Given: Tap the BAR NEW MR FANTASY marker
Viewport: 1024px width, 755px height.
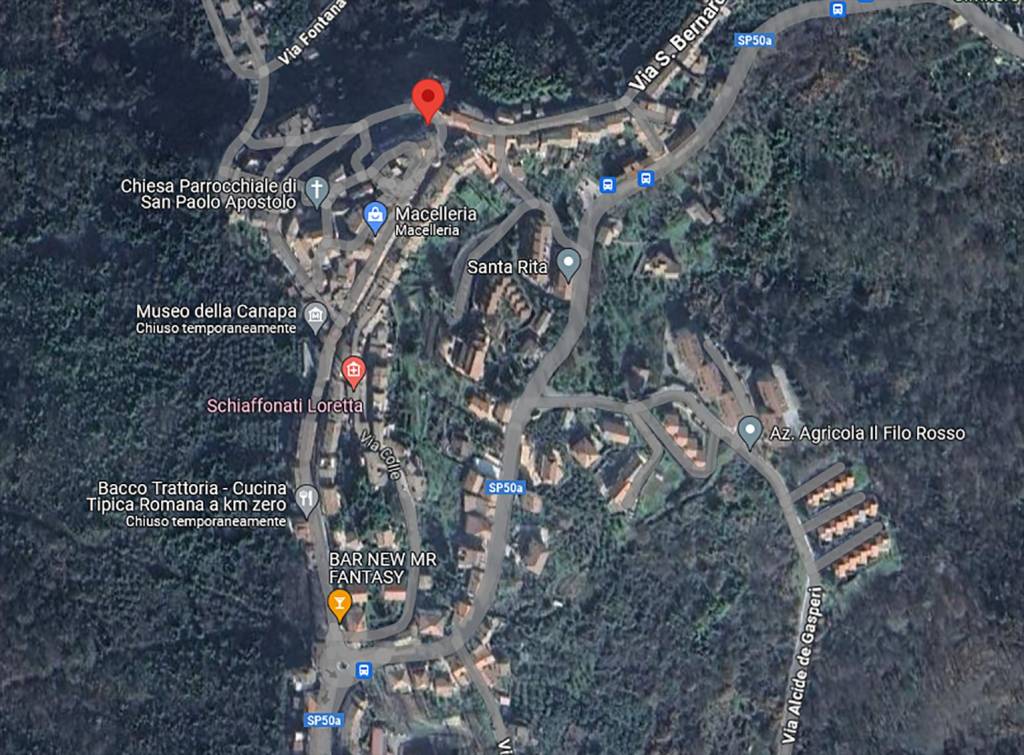Looking at the screenshot, I should point(340,603).
